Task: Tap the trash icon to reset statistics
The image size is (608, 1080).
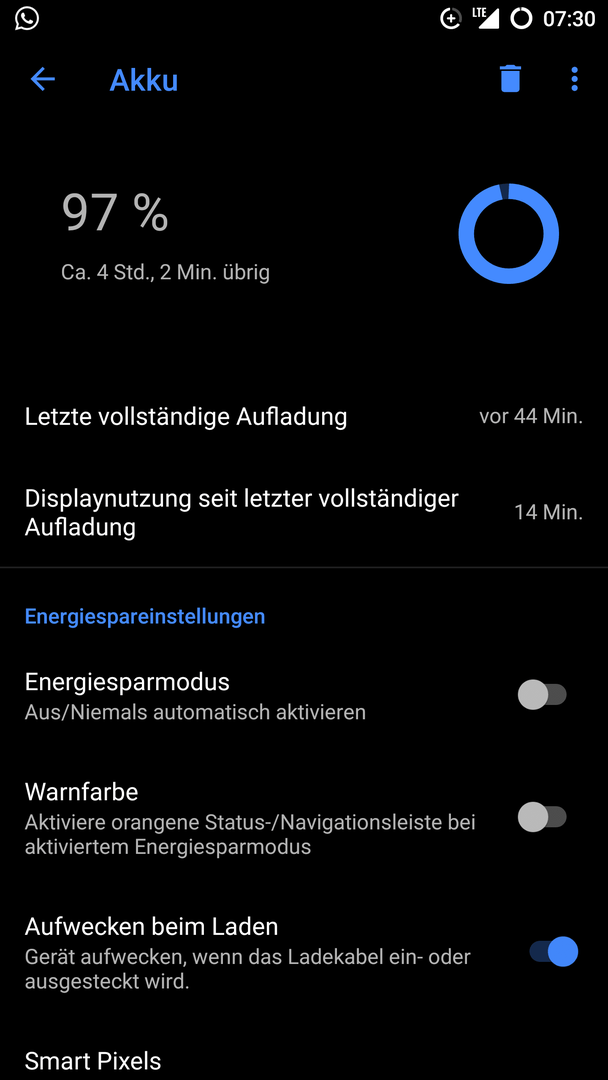Action: point(510,79)
